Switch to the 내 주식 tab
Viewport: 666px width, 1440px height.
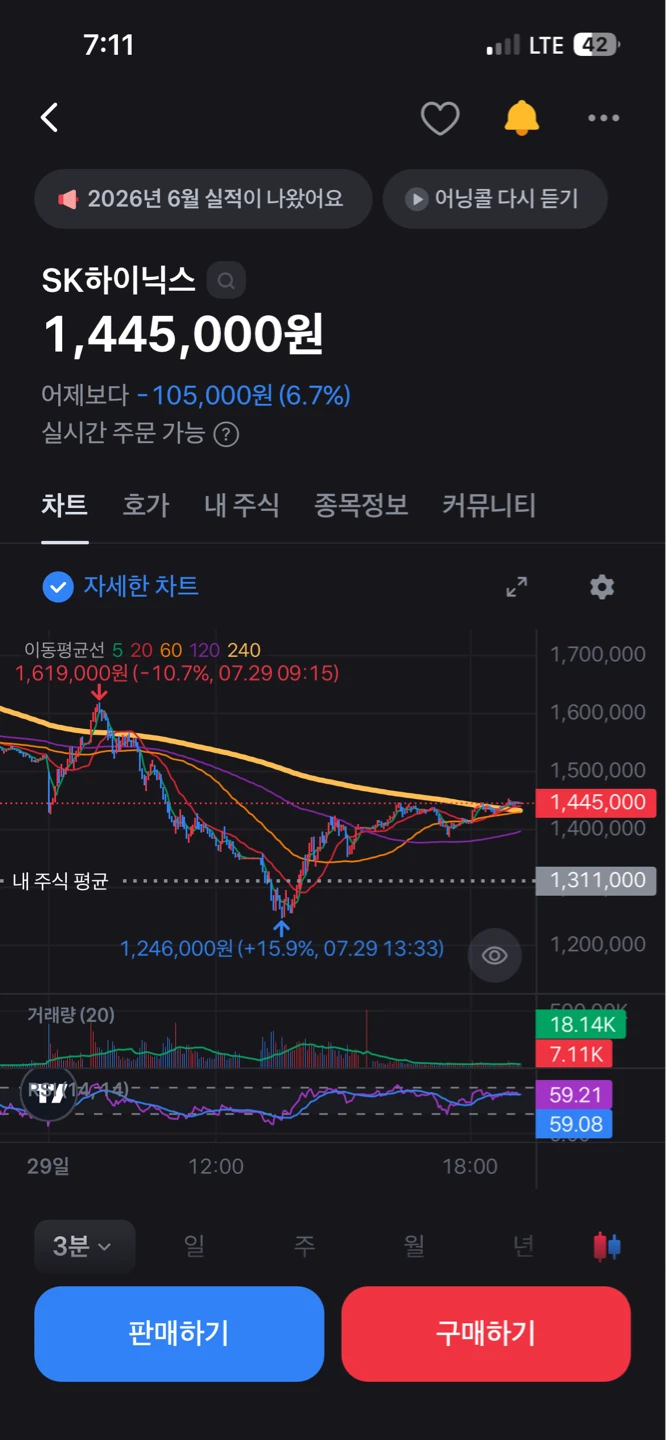pyautogui.click(x=241, y=505)
